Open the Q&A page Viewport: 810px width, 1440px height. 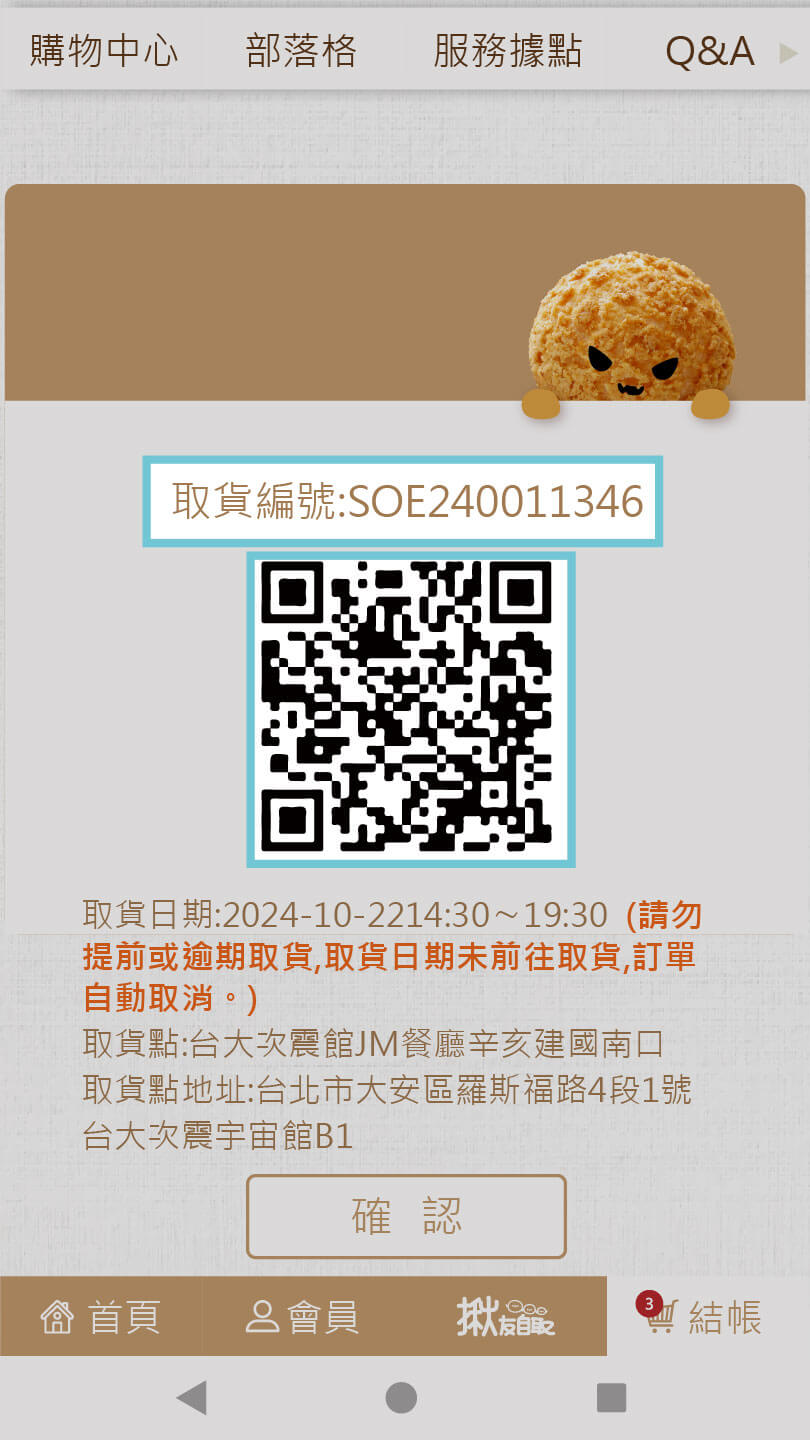point(709,51)
